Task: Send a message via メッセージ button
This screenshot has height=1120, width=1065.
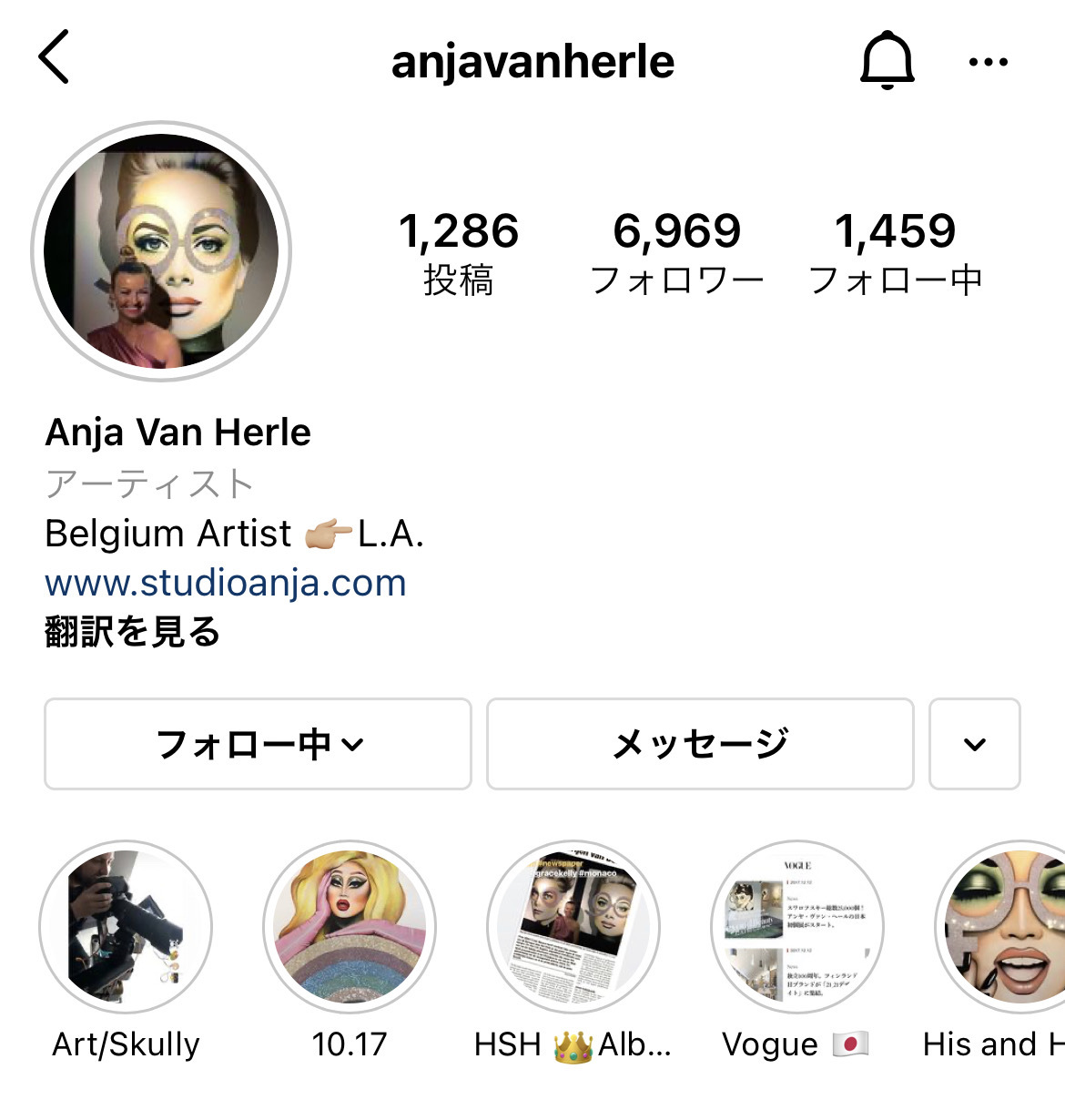Action: [699, 744]
